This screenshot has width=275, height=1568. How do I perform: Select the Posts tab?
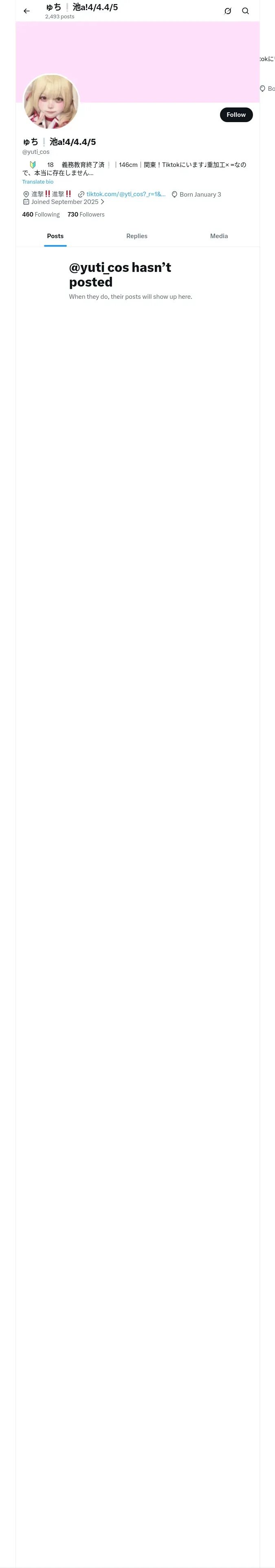55,236
